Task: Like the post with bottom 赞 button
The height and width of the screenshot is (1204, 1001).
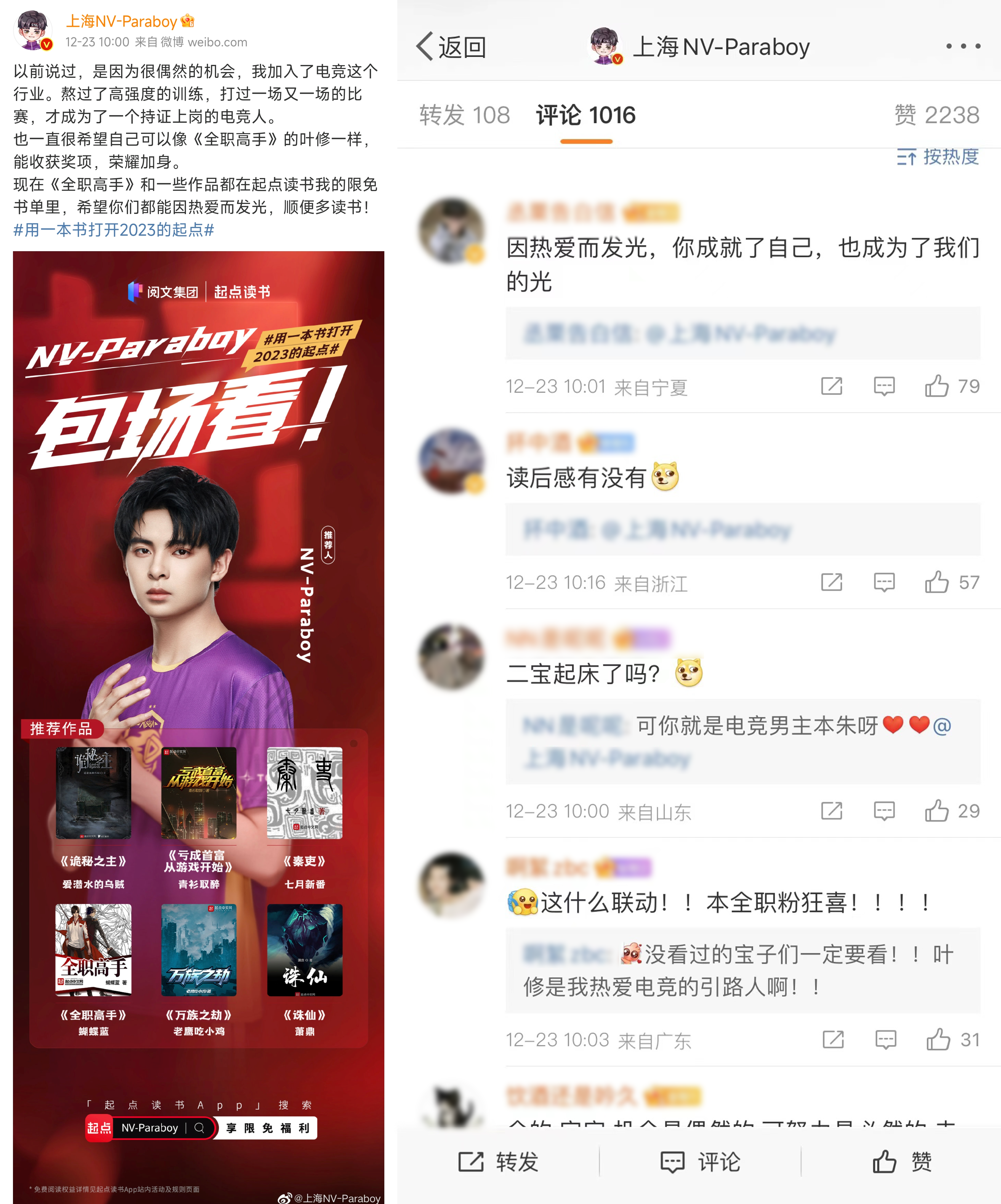Action: tap(902, 1162)
